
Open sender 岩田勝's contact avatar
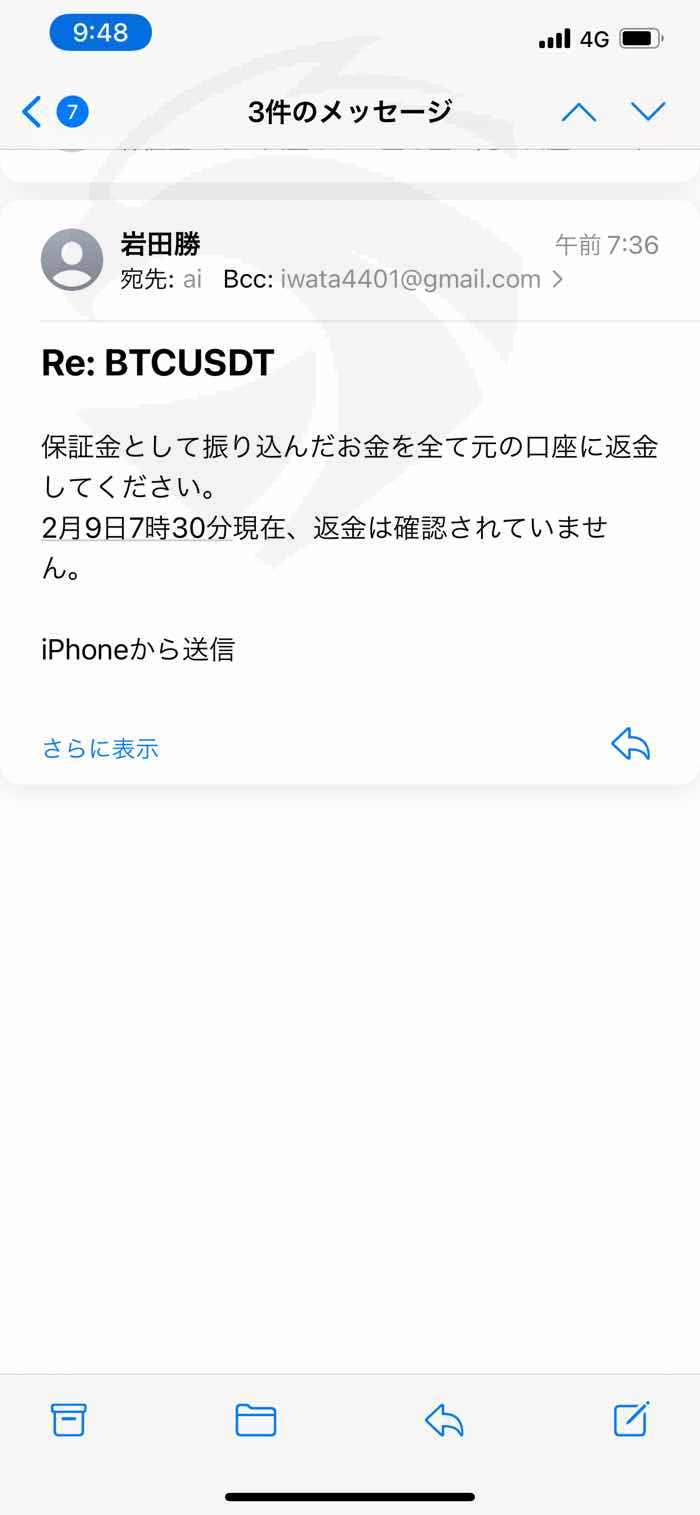coord(72,260)
